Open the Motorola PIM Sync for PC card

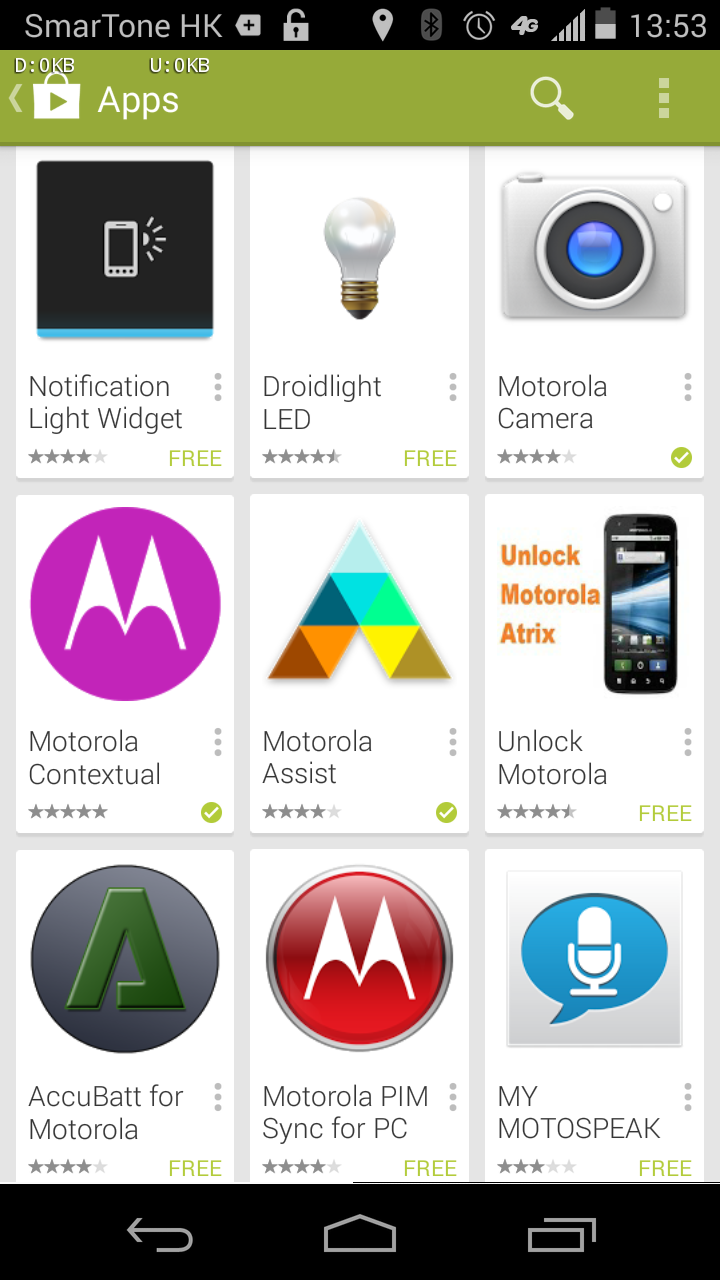(x=359, y=1016)
